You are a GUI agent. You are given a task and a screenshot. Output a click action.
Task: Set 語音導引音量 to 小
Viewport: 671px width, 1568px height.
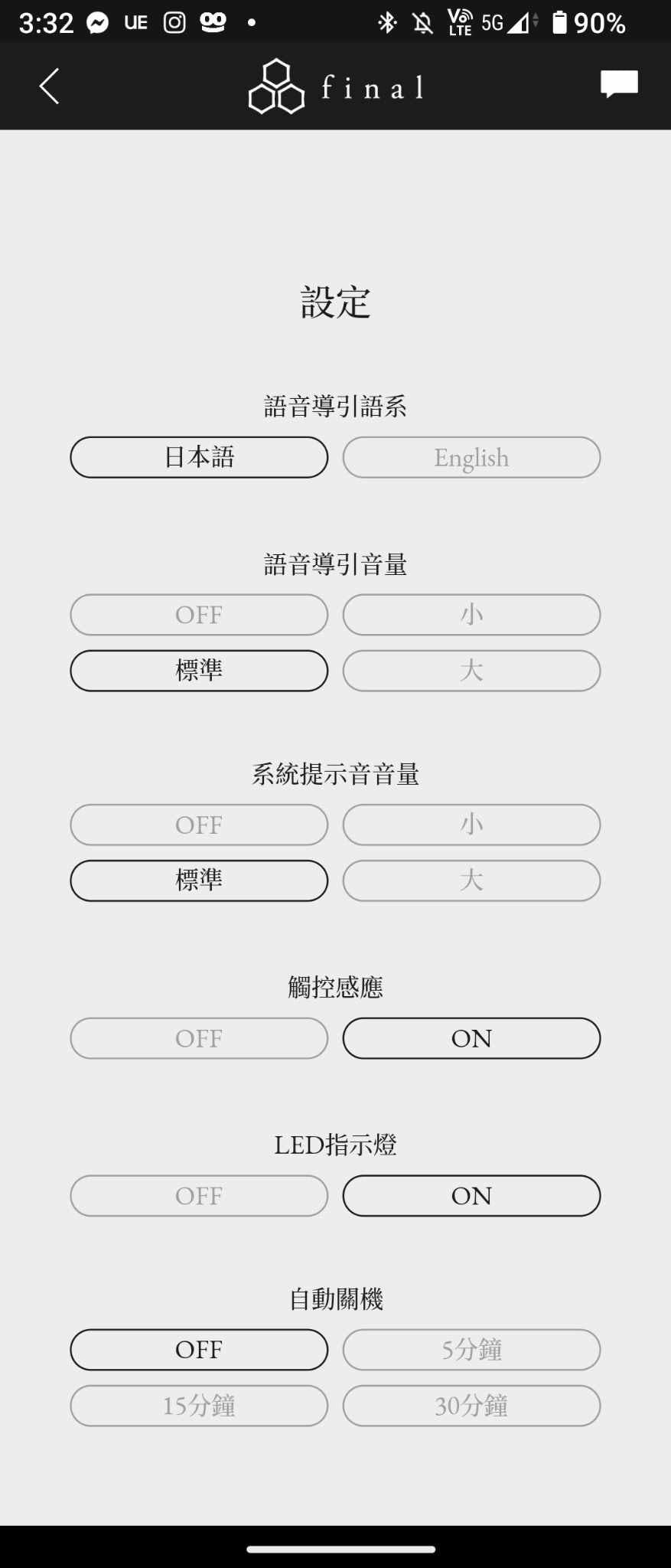tap(471, 615)
